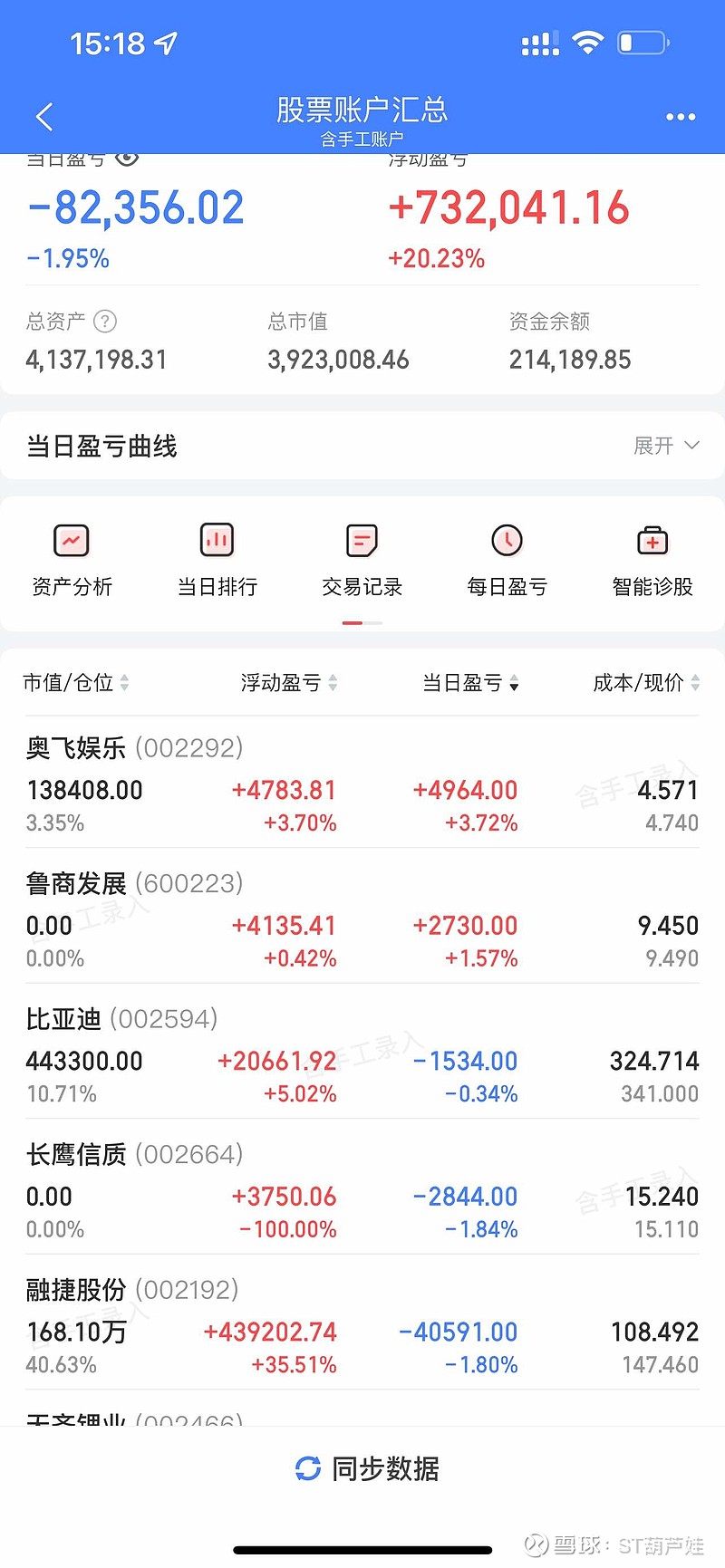
Task: Toggle the eye icon next to 当日盈亏
Action: pos(127,157)
